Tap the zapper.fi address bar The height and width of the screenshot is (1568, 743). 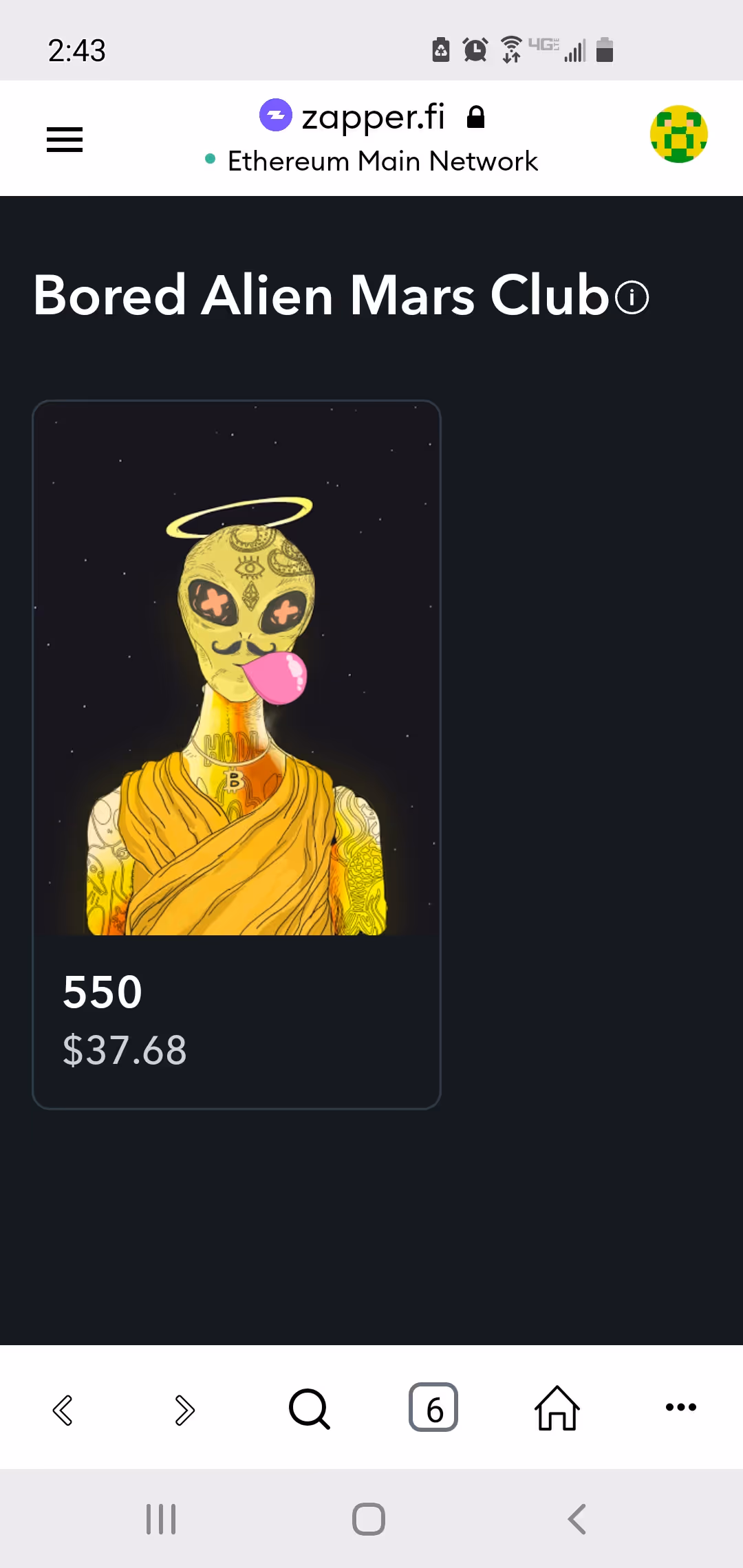(x=372, y=118)
